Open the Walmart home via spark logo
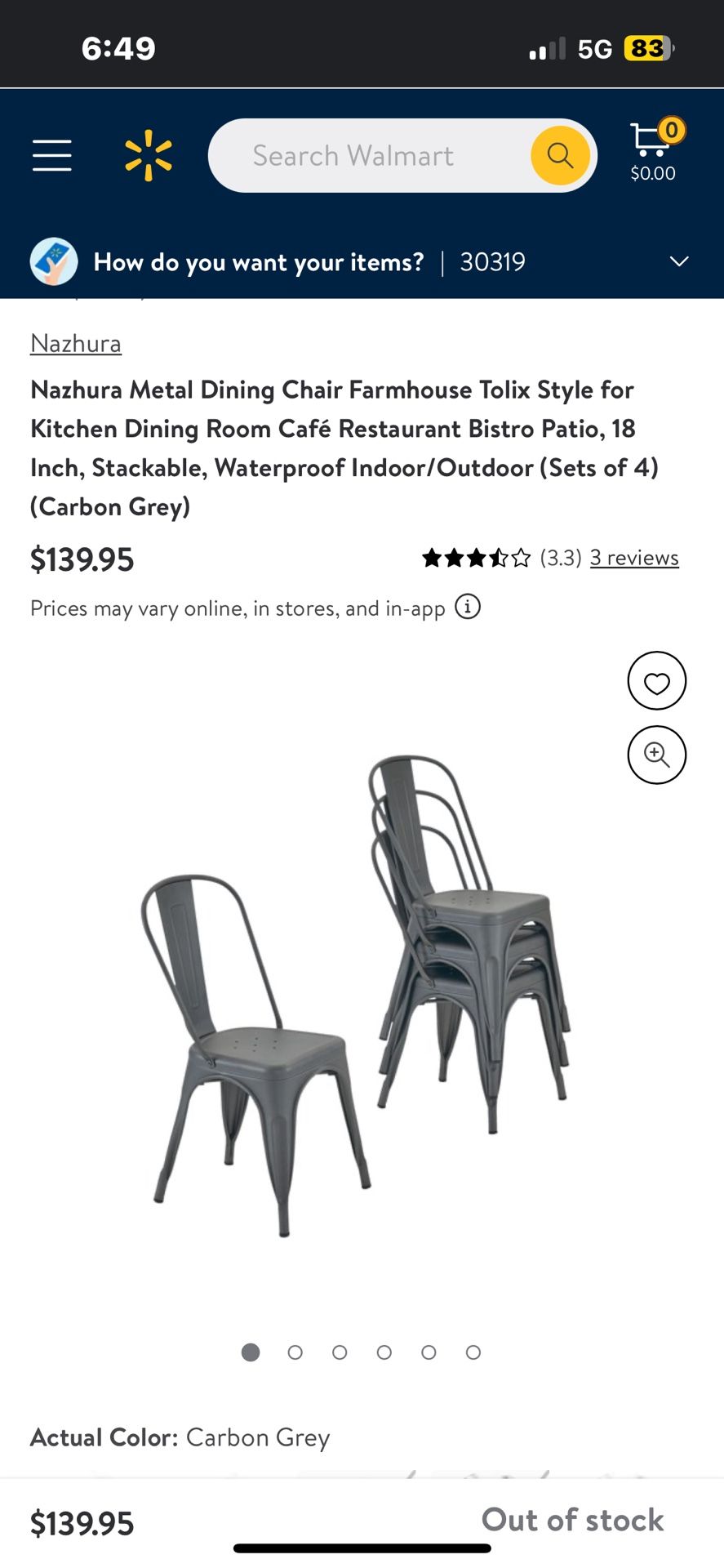The height and width of the screenshot is (1568, 724). 148,154
